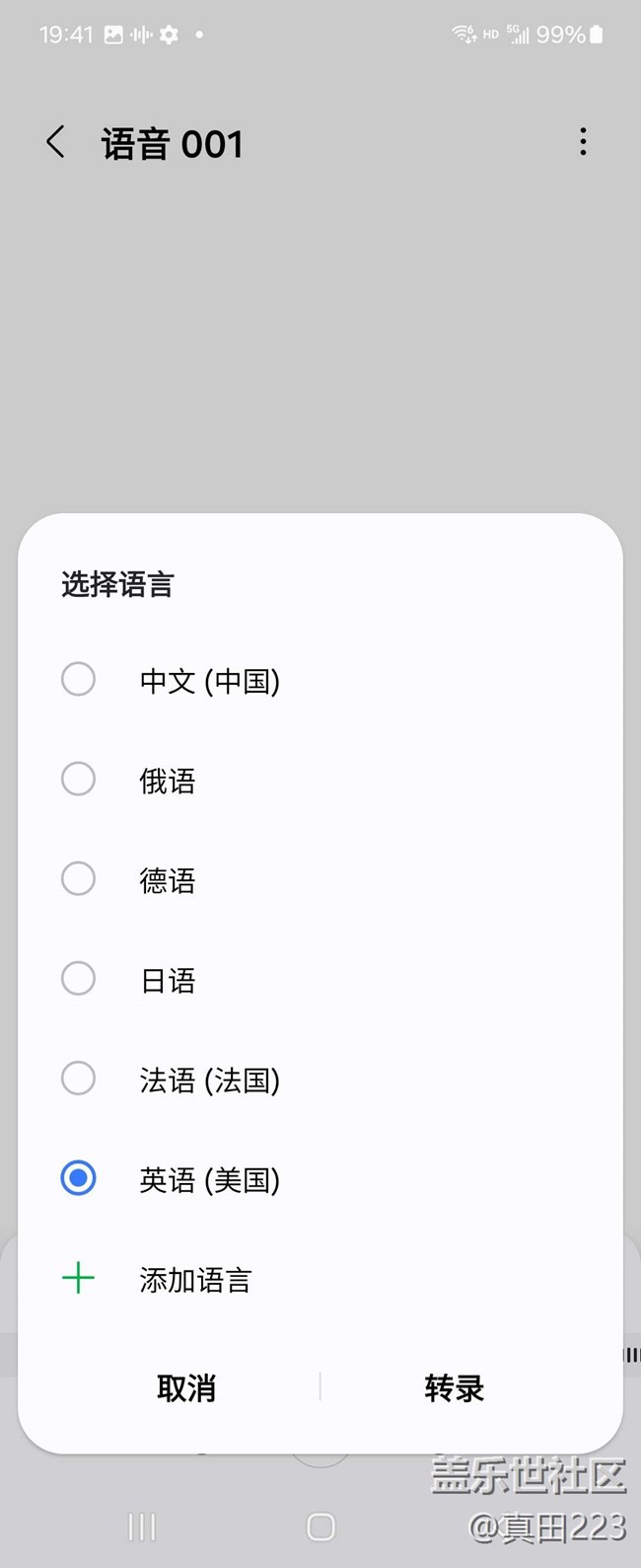The height and width of the screenshot is (1568, 641).
Task: Select the 德语 radio option
Action: point(79,879)
